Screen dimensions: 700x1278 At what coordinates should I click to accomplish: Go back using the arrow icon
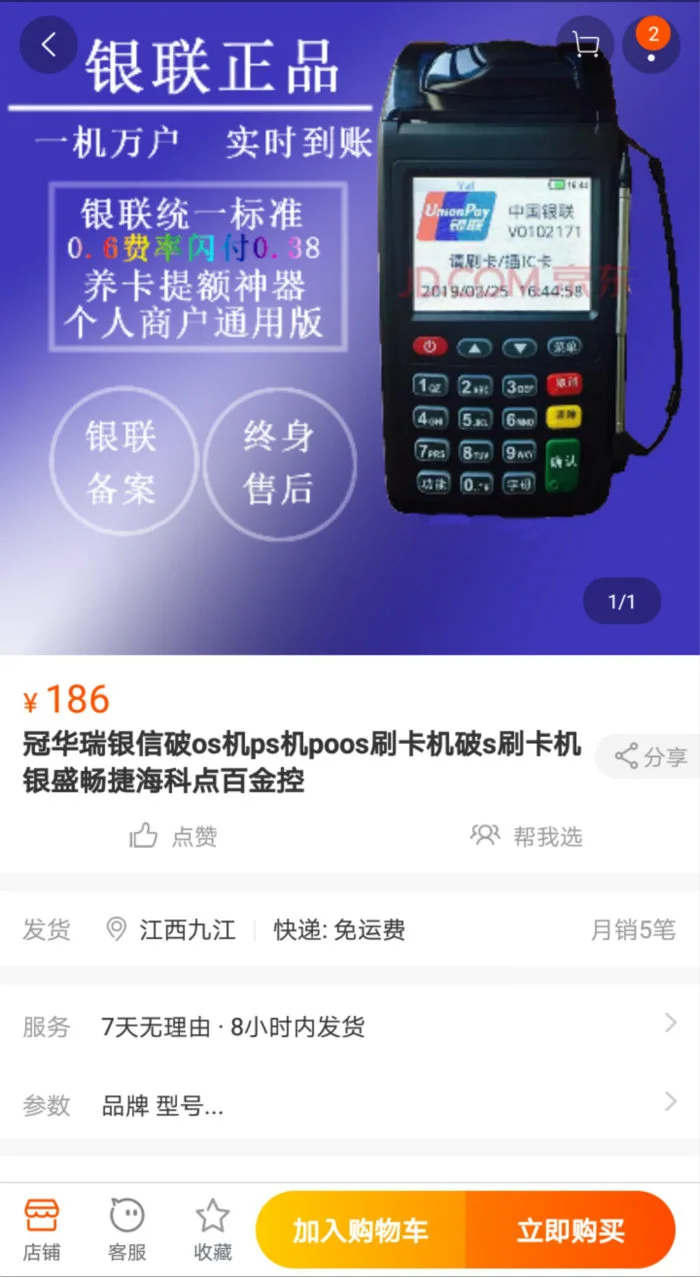pyautogui.click(x=48, y=45)
